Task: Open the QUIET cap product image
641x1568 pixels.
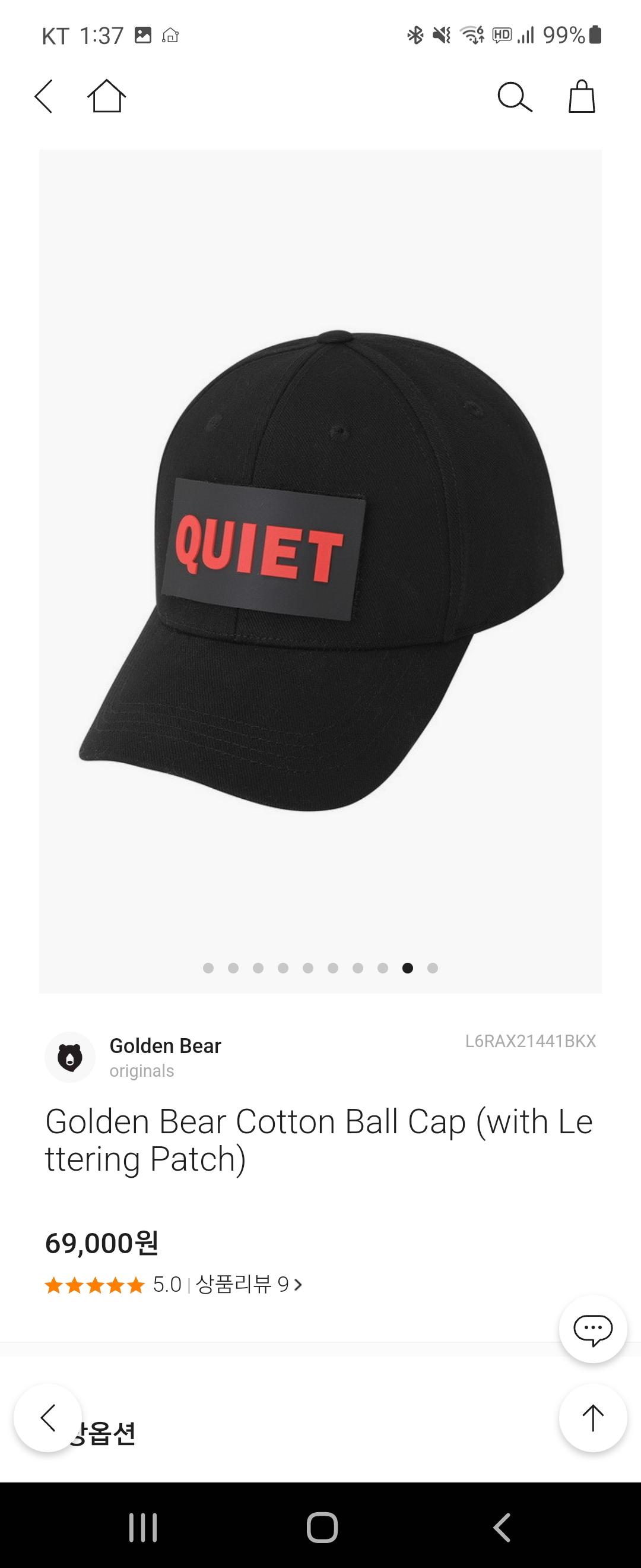Action: pyautogui.click(x=320, y=571)
